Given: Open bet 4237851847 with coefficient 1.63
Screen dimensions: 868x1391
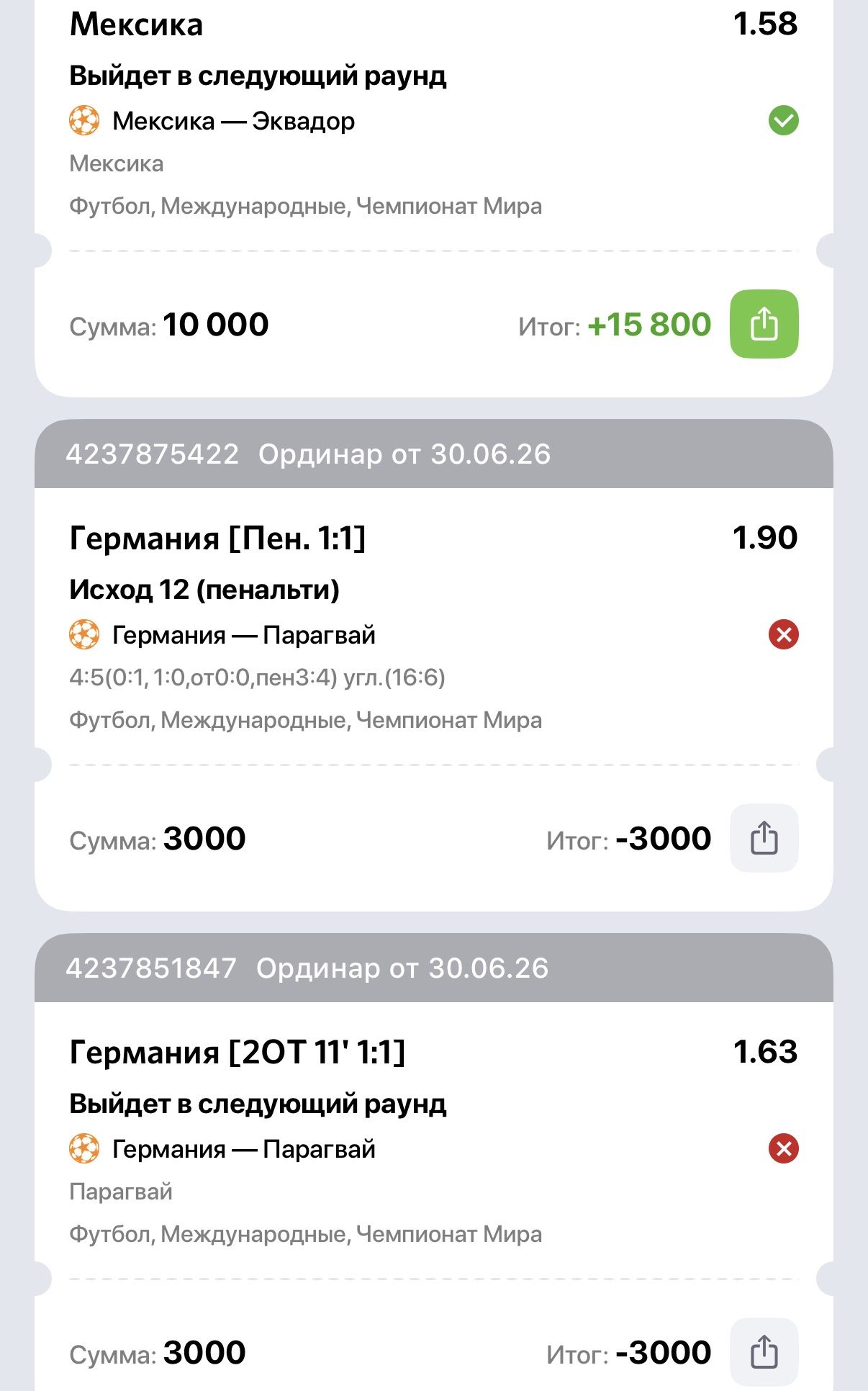Looking at the screenshot, I should coord(434,1162).
